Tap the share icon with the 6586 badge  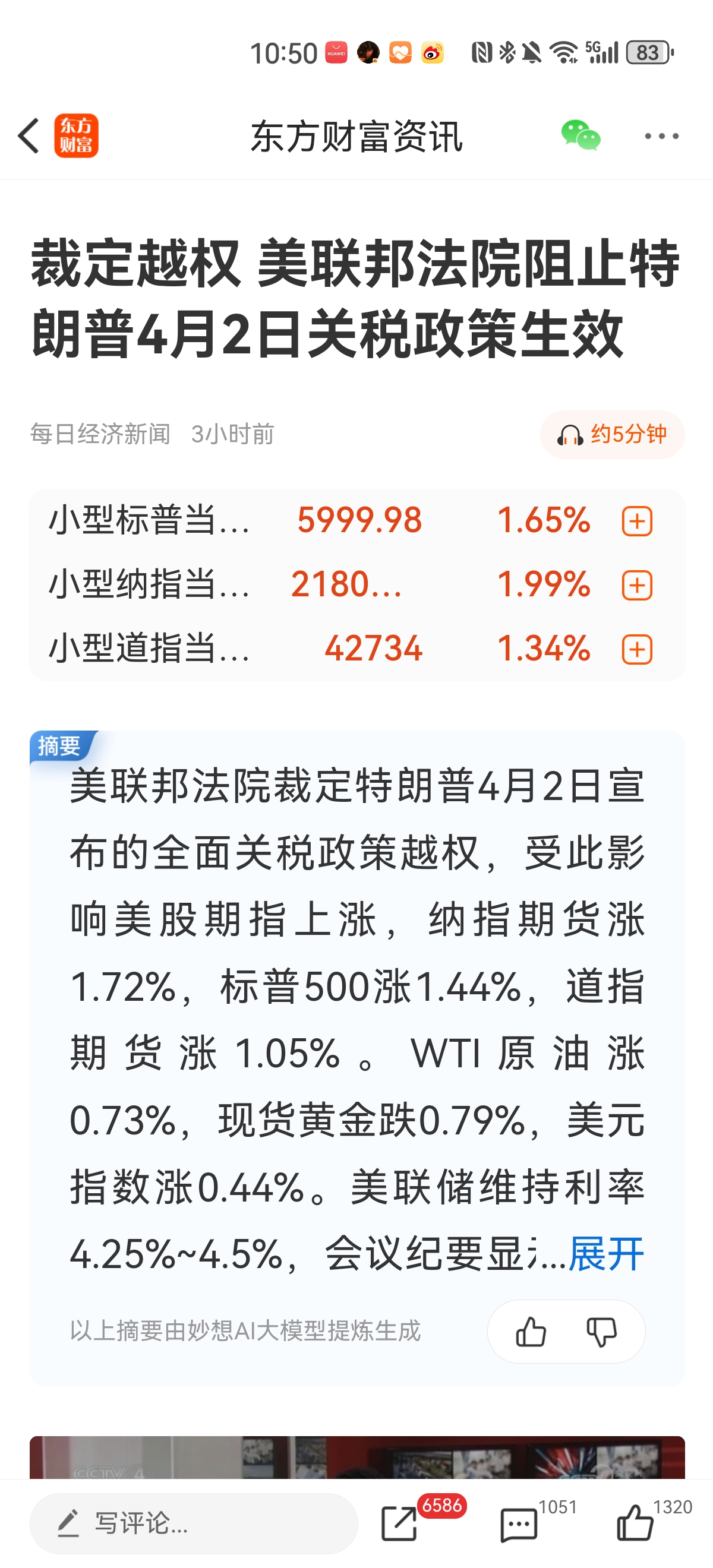(399, 1523)
